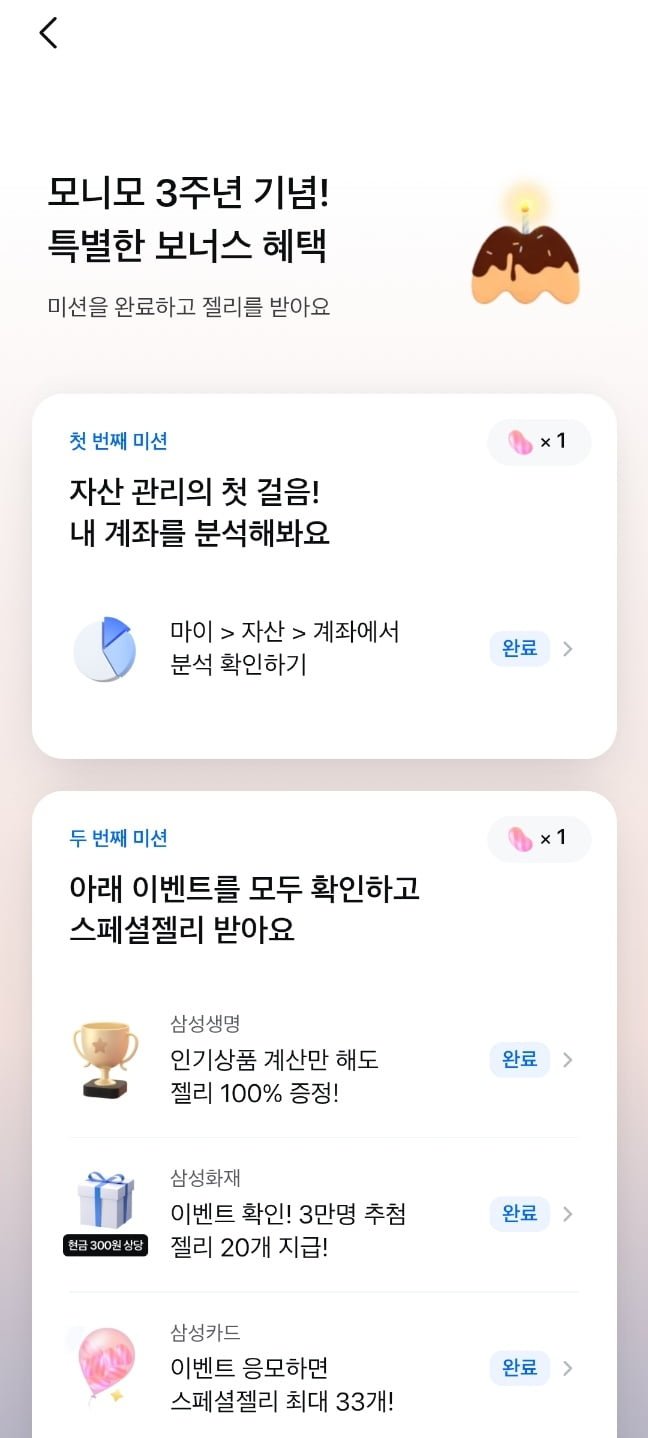This screenshot has width=648, height=1438.
Task: Open the 마이 > 자산 > 계좌 분석 확인하기 row
Action: tap(323, 648)
